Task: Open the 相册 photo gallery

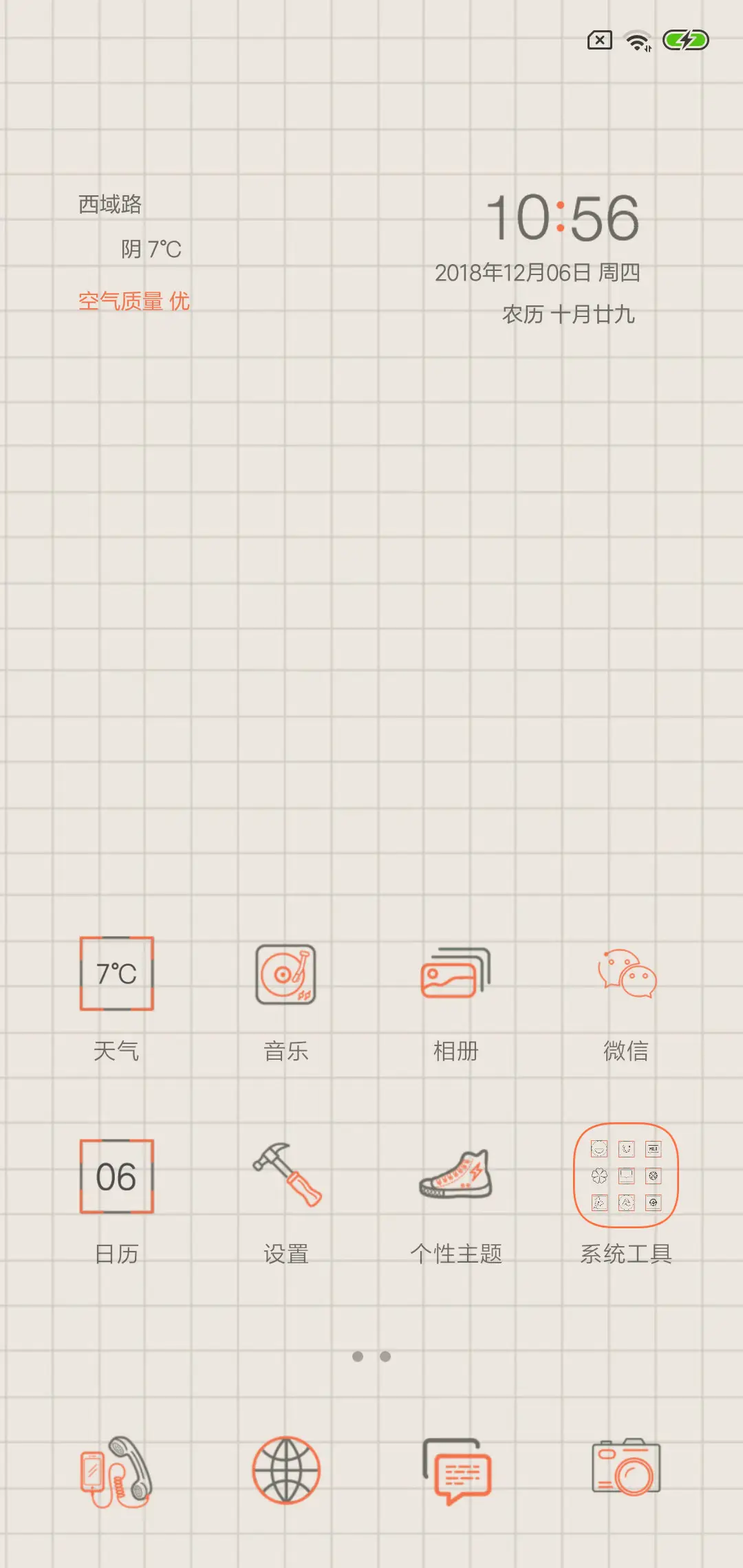Action: [x=456, y=972]
